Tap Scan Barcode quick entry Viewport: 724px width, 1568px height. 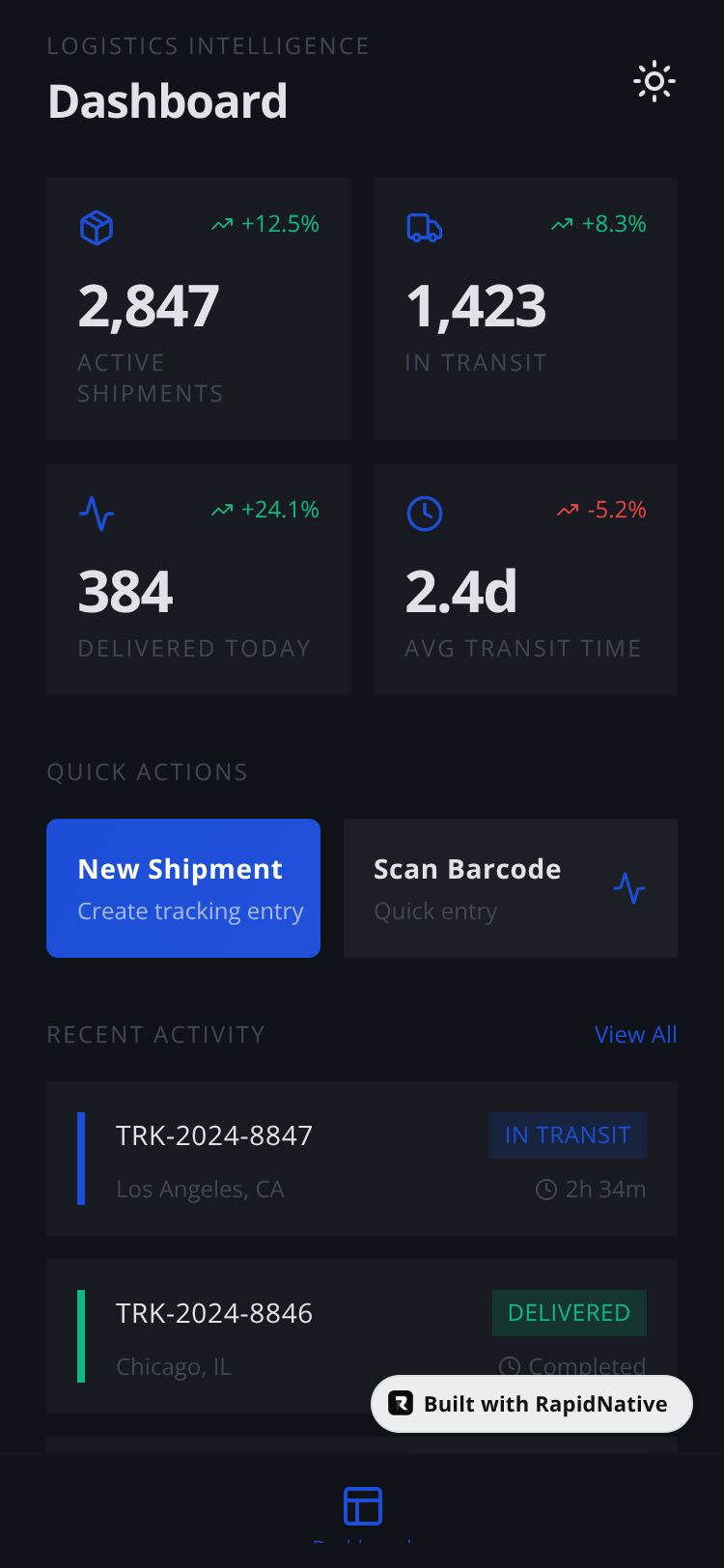(510, 888)
